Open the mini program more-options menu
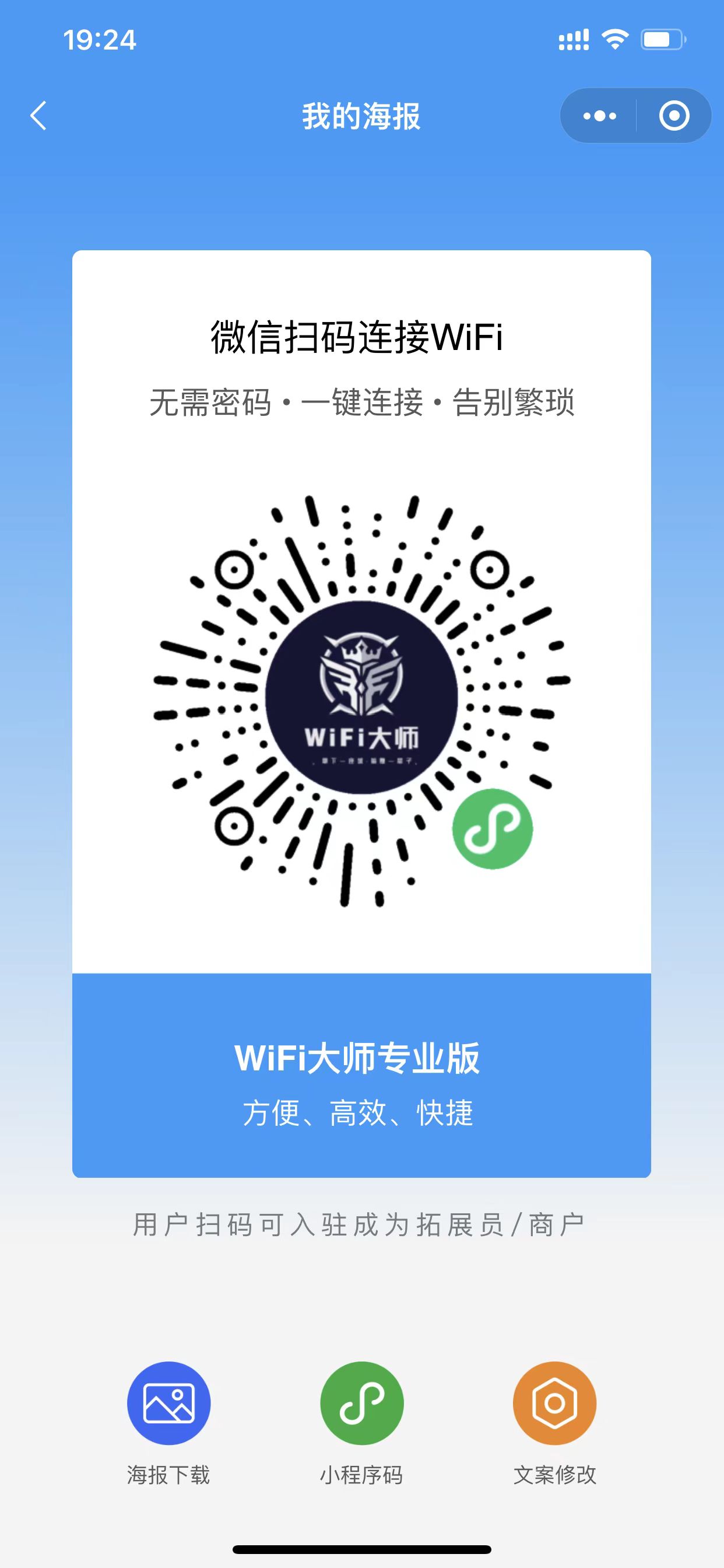Viewport: 724px width, 1568px height. tap(599, 116)
